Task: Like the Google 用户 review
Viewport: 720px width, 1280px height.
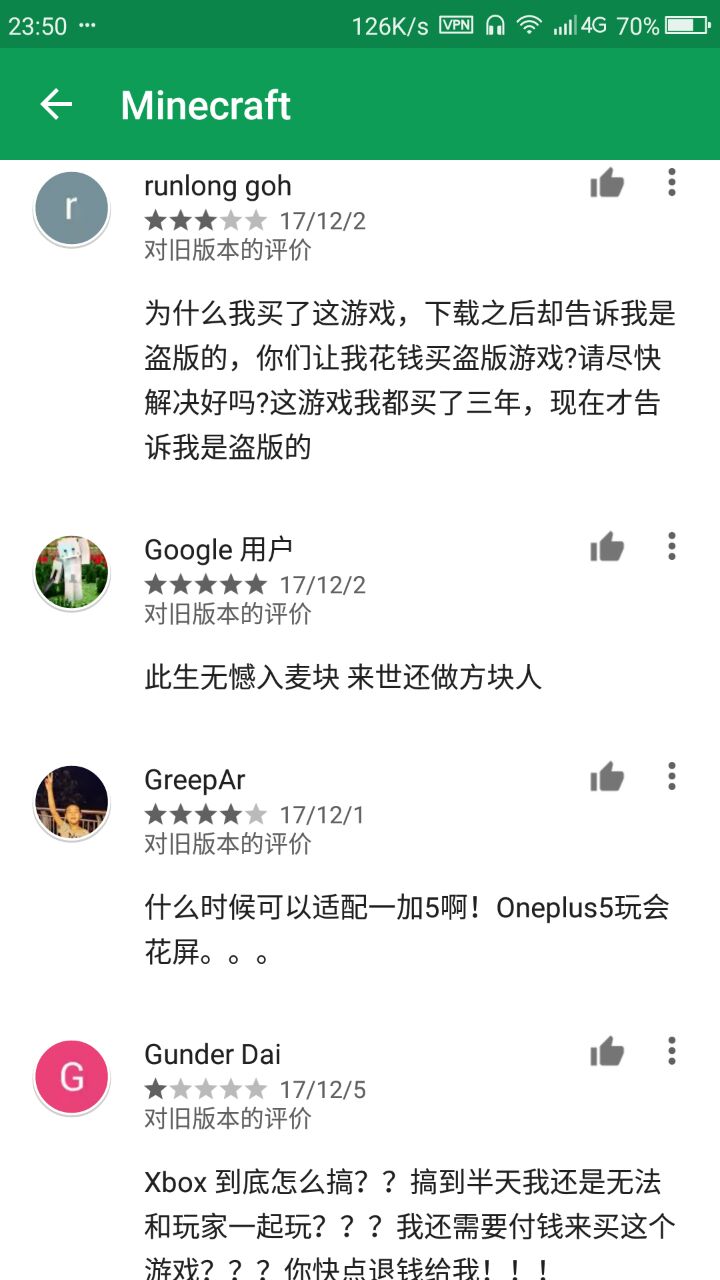Action: pyautogui.click(x=607, y=547)
